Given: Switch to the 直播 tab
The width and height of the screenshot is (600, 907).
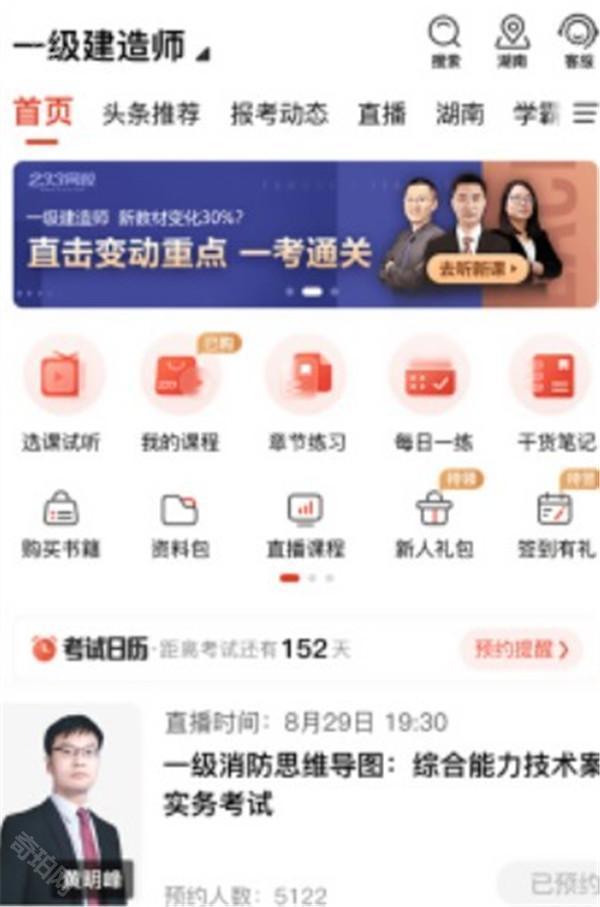Looking at the screenshot, I should (x=382, y=114).
